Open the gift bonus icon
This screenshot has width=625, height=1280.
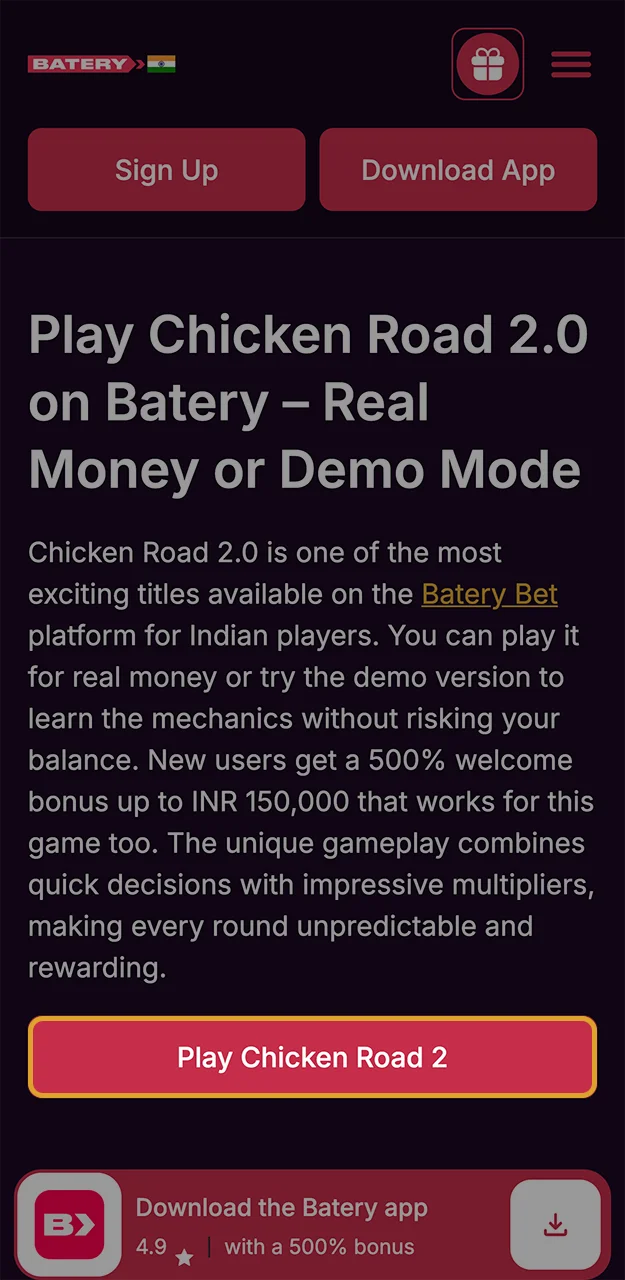click(x=487, y=64)
